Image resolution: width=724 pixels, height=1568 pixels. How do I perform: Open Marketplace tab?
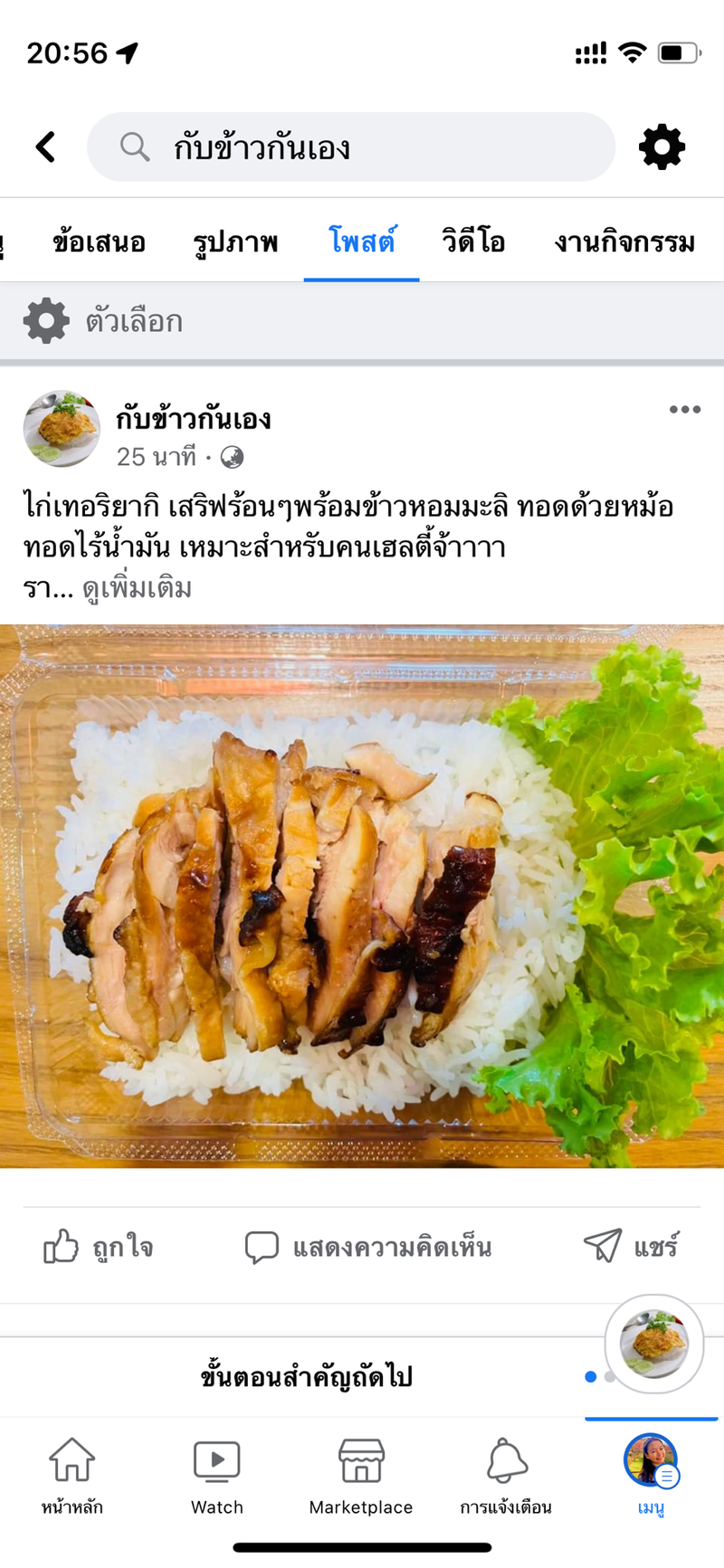tap(361, 1473)
